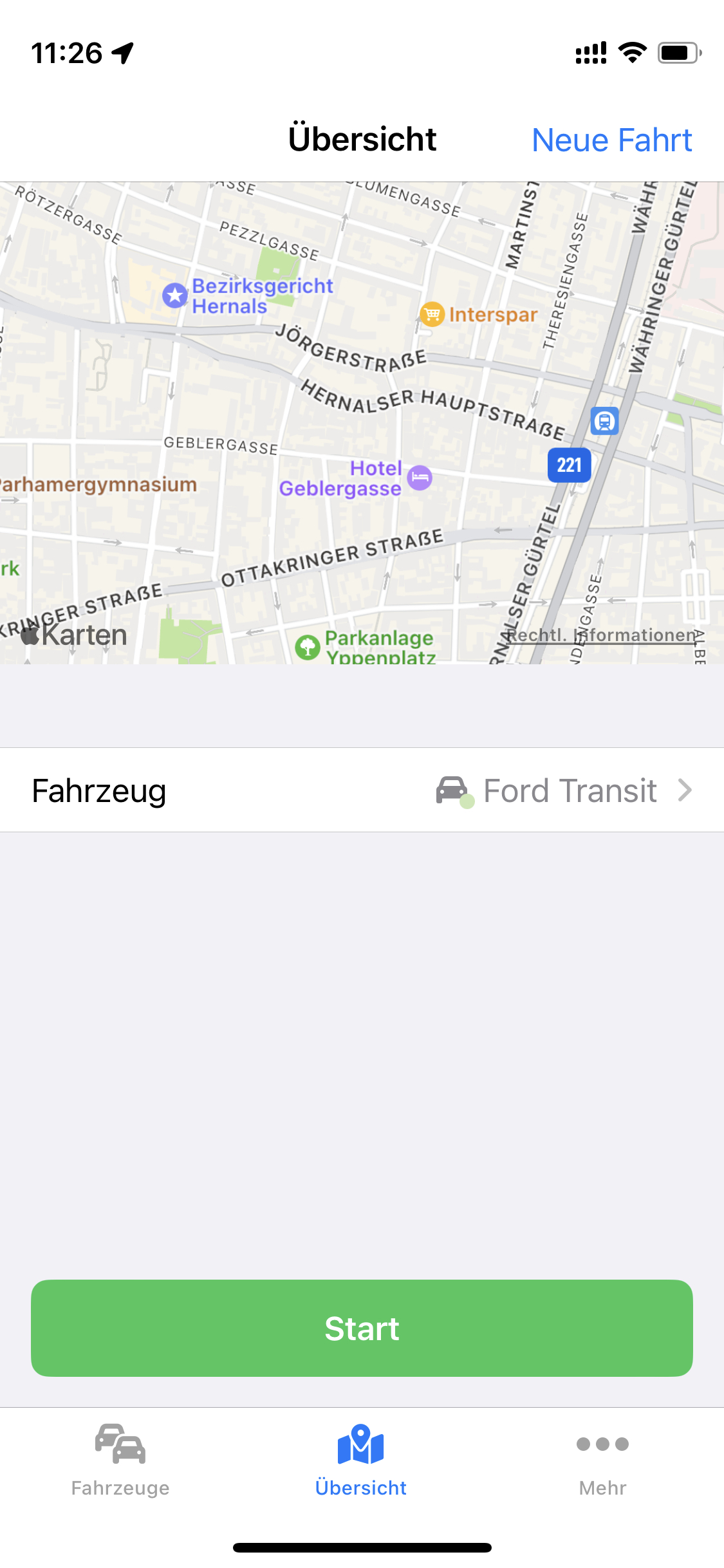Open the Rechtl. Informationen map link
Screen dimensions: 724x1568
click(x=602, y=635)
